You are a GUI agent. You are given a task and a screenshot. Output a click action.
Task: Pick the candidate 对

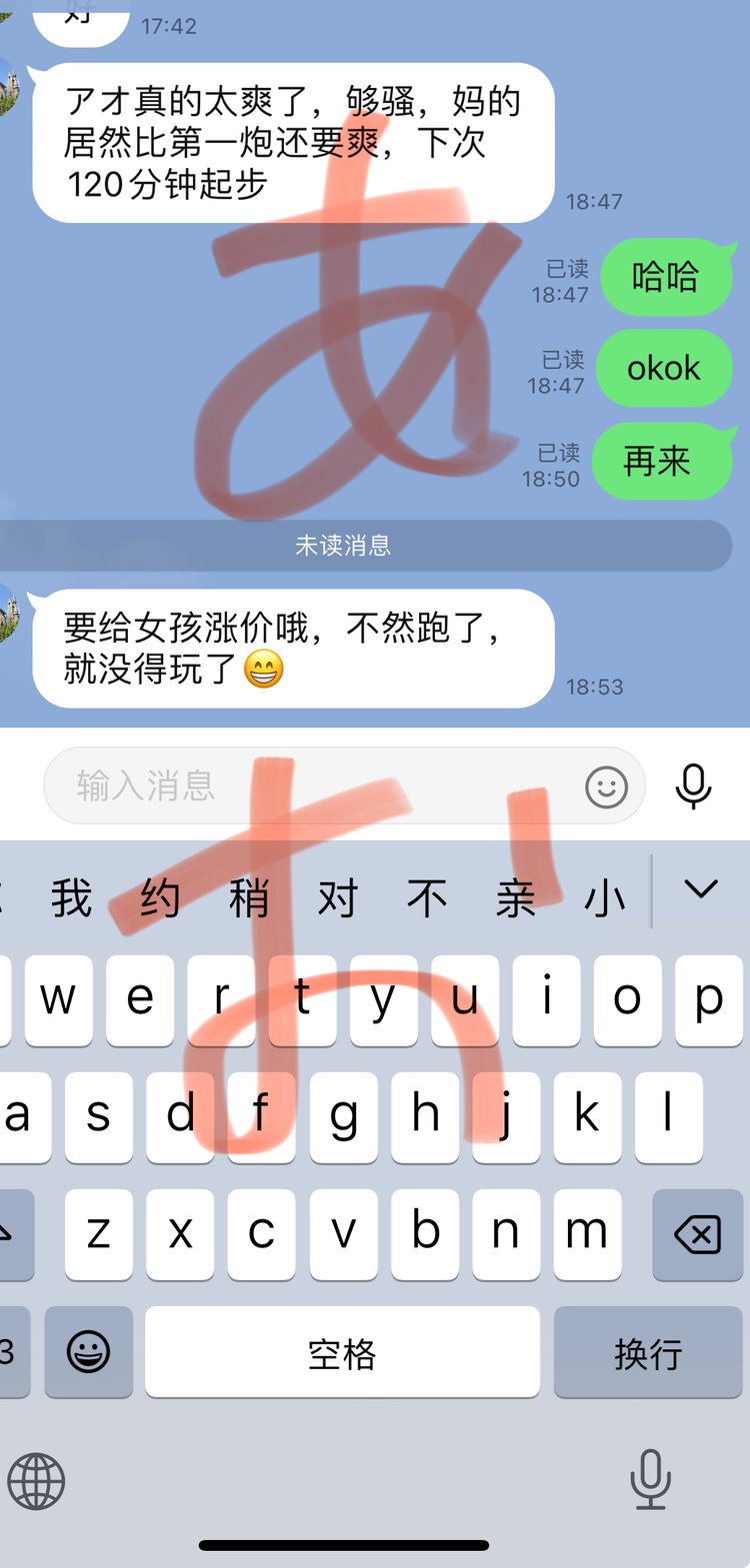338,898
